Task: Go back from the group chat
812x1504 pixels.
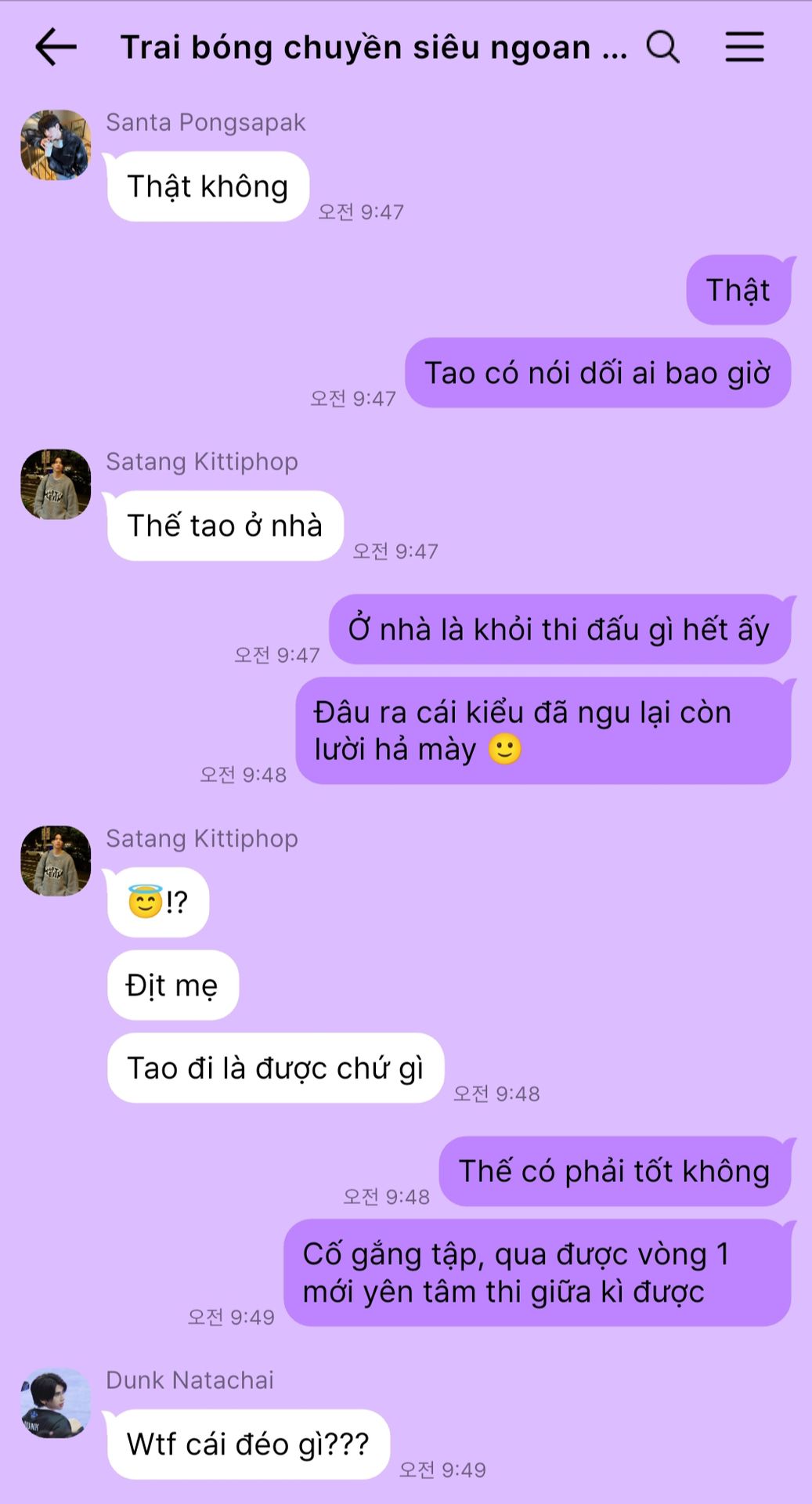Action: (56, 48)
